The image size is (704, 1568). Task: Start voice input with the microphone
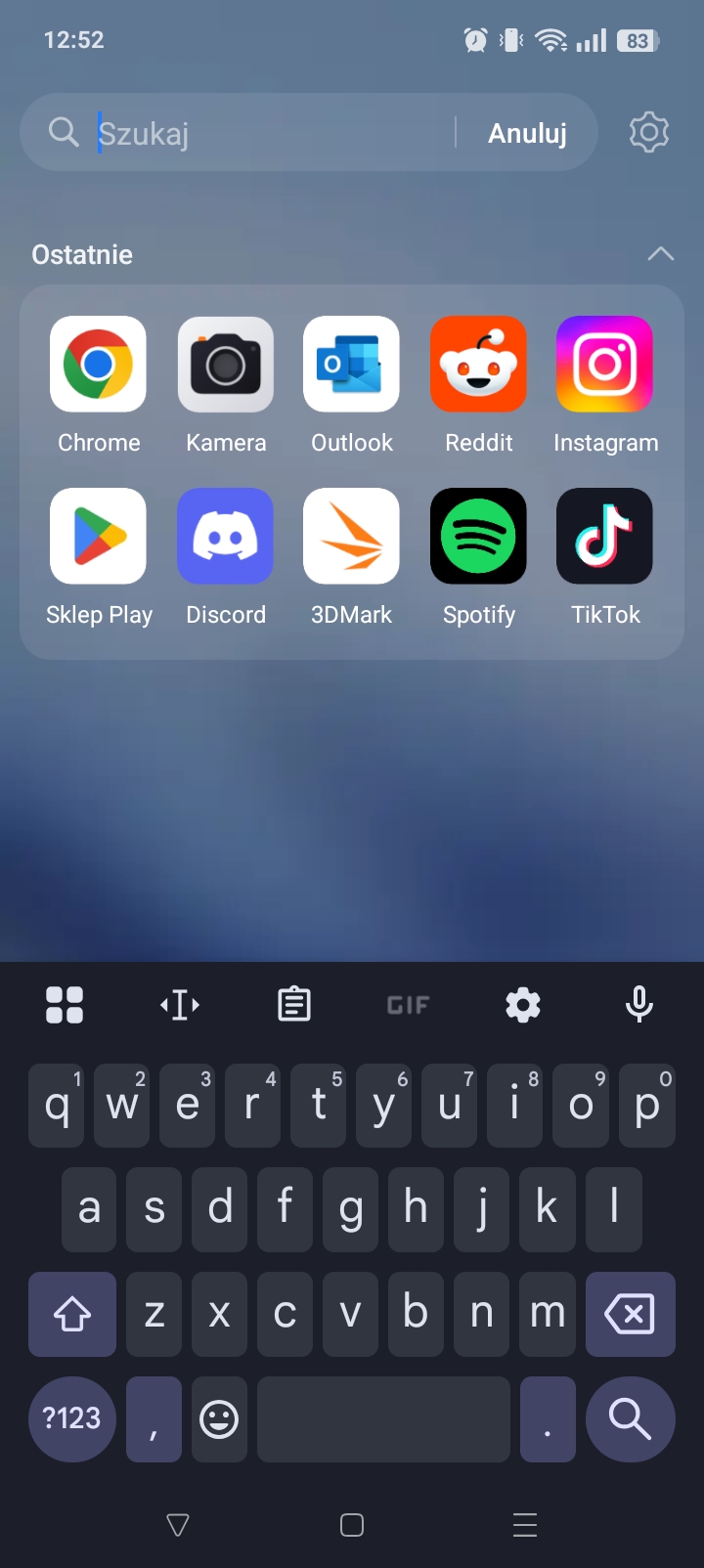click(639, 1004)
